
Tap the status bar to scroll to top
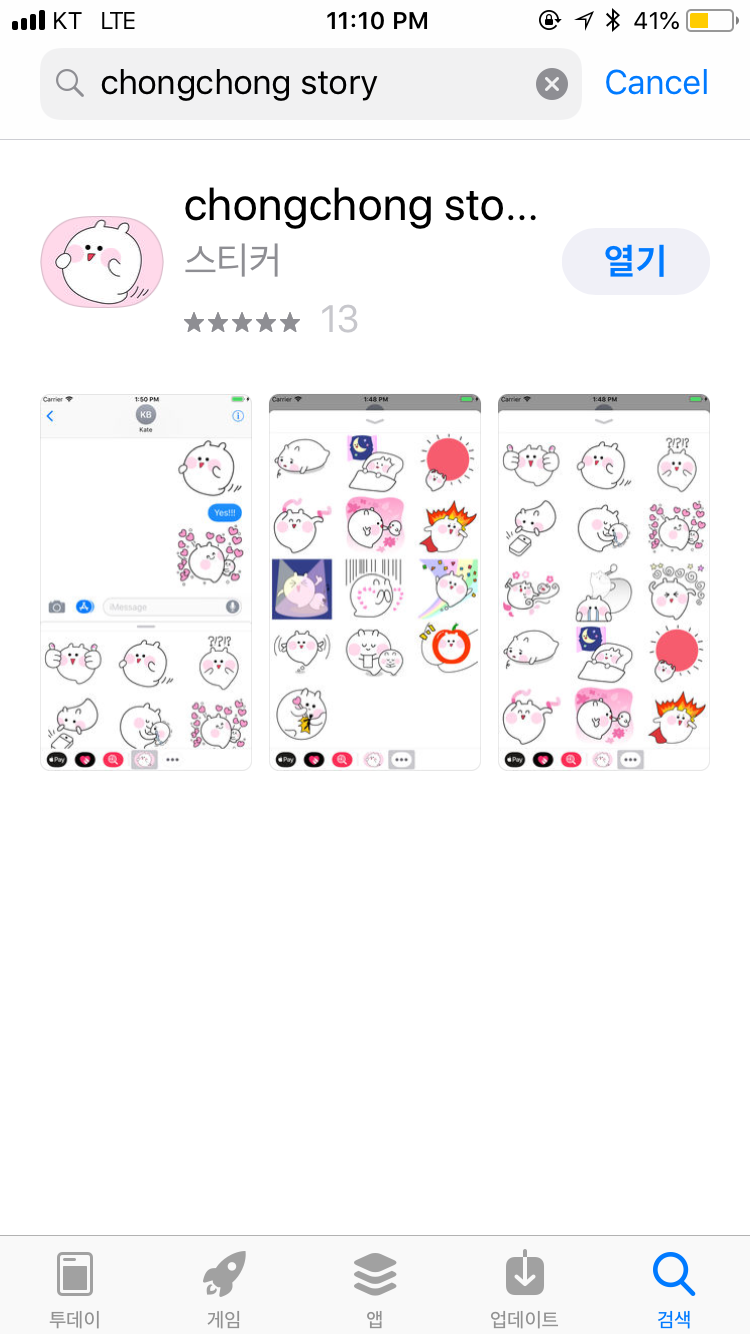[x=375, y=20]
